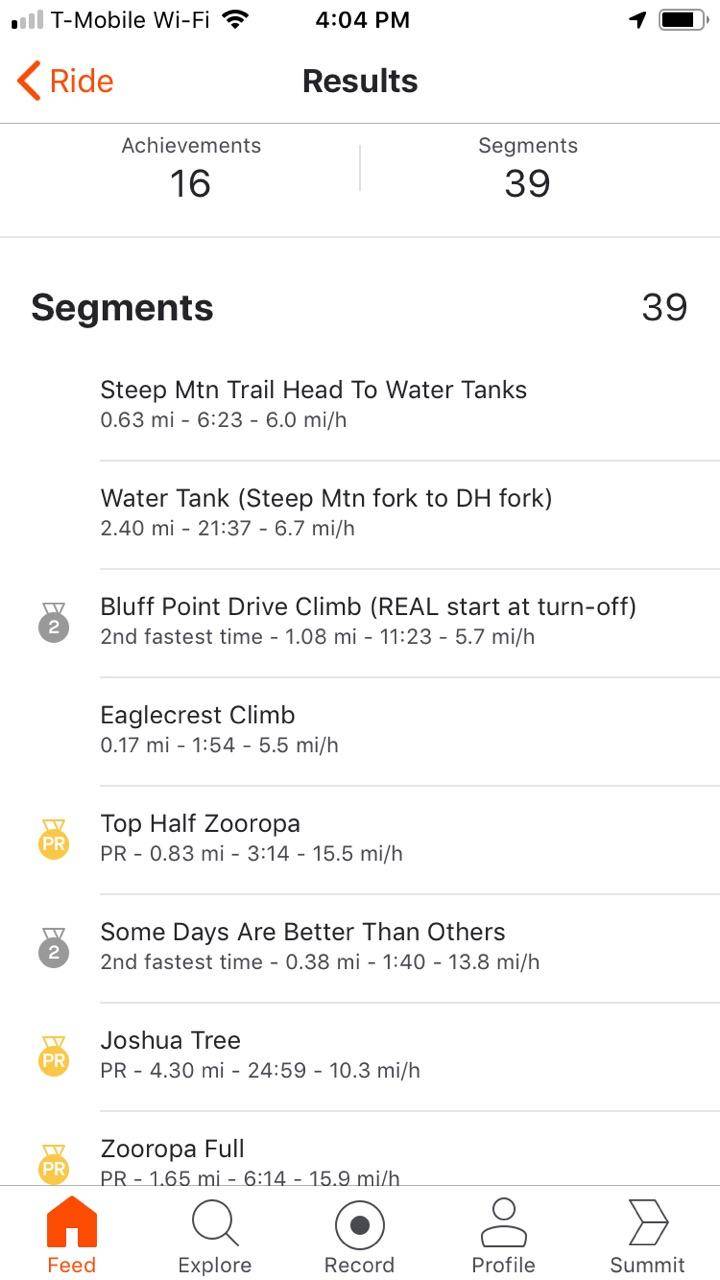Open Steep Mtn Trail Head To Water Tanks segment
The width and height of the screenshot is (720, 1280).
360,406
